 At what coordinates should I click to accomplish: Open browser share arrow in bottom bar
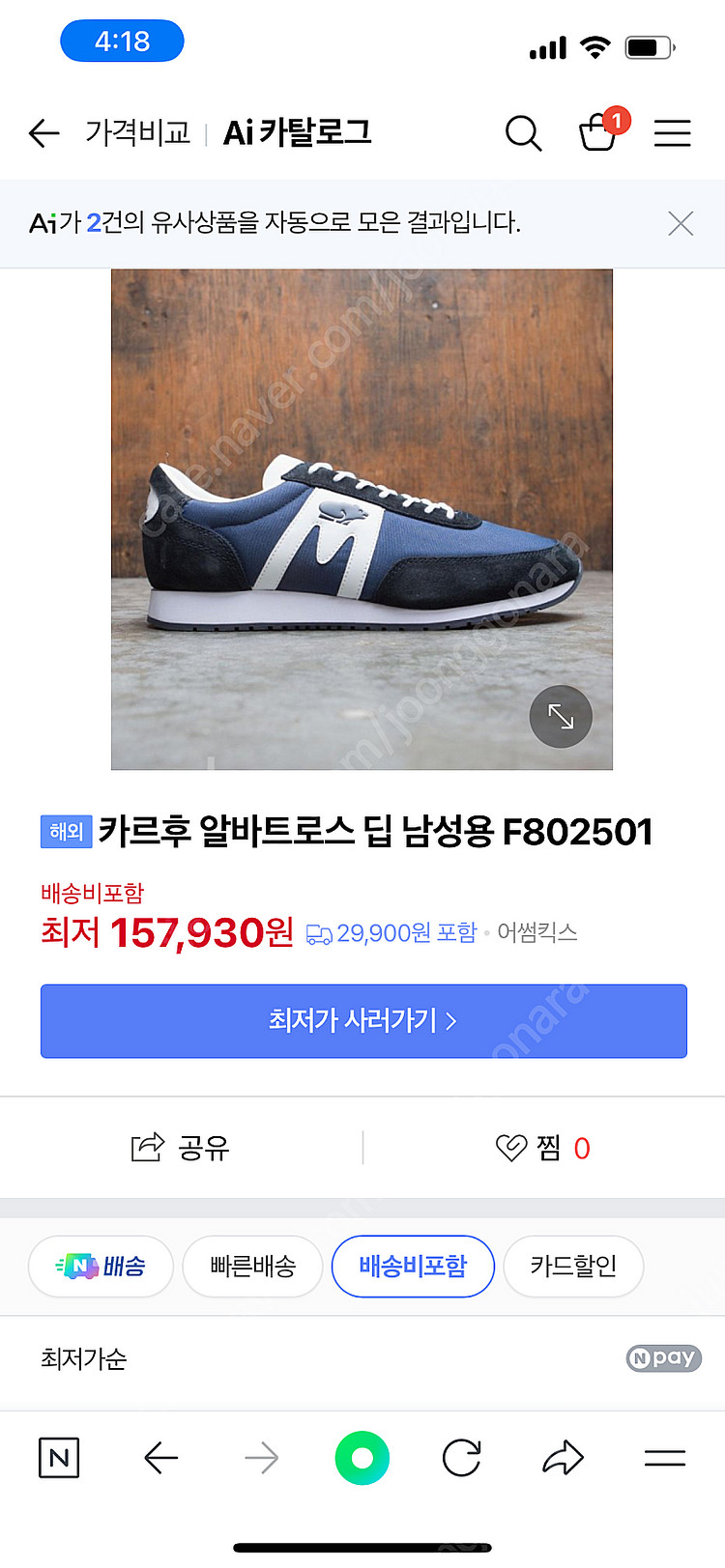563,1458
